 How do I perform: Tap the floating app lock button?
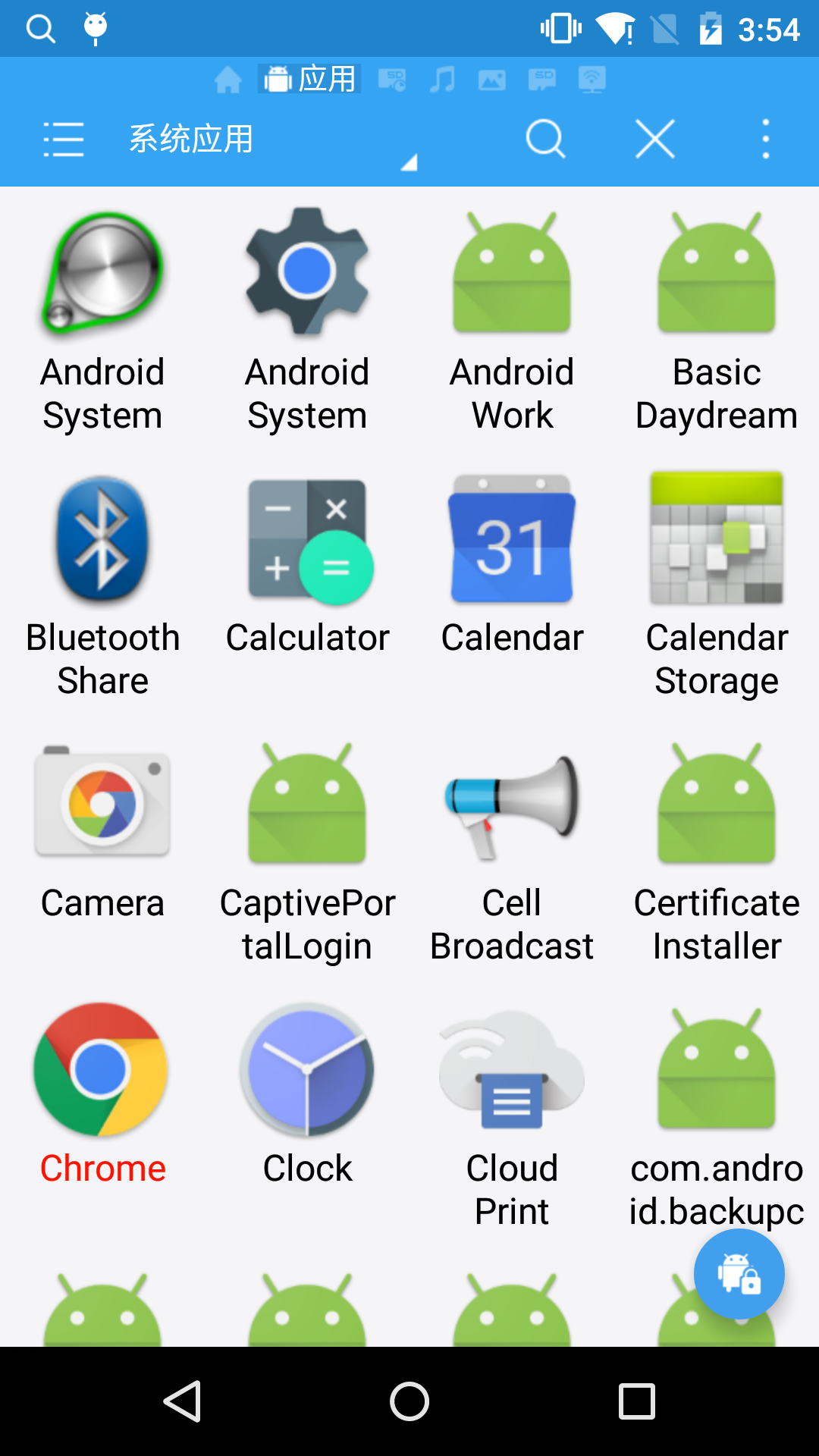(x=739, y=1274)
